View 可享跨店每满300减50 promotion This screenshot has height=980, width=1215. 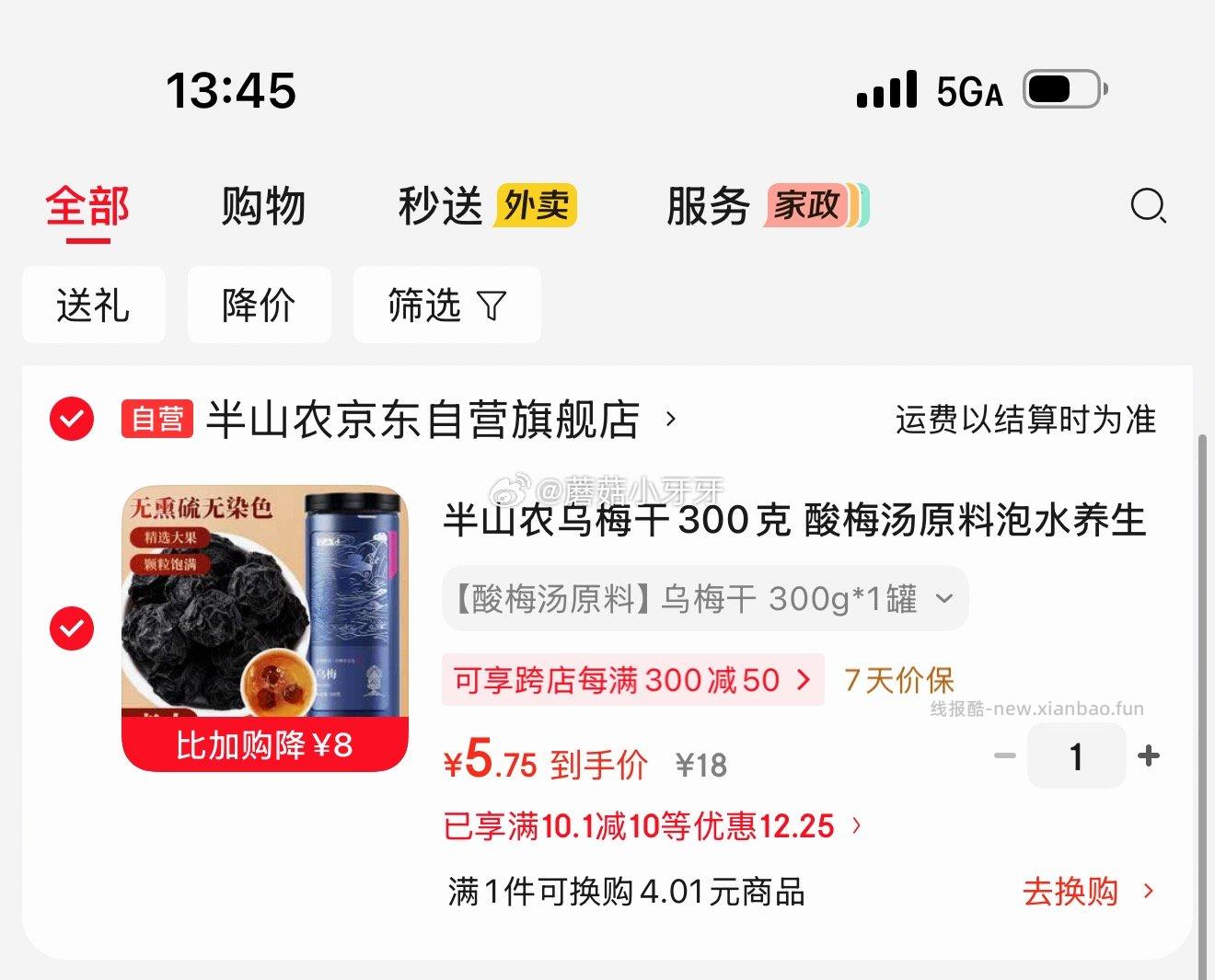[x=632, y=680]
